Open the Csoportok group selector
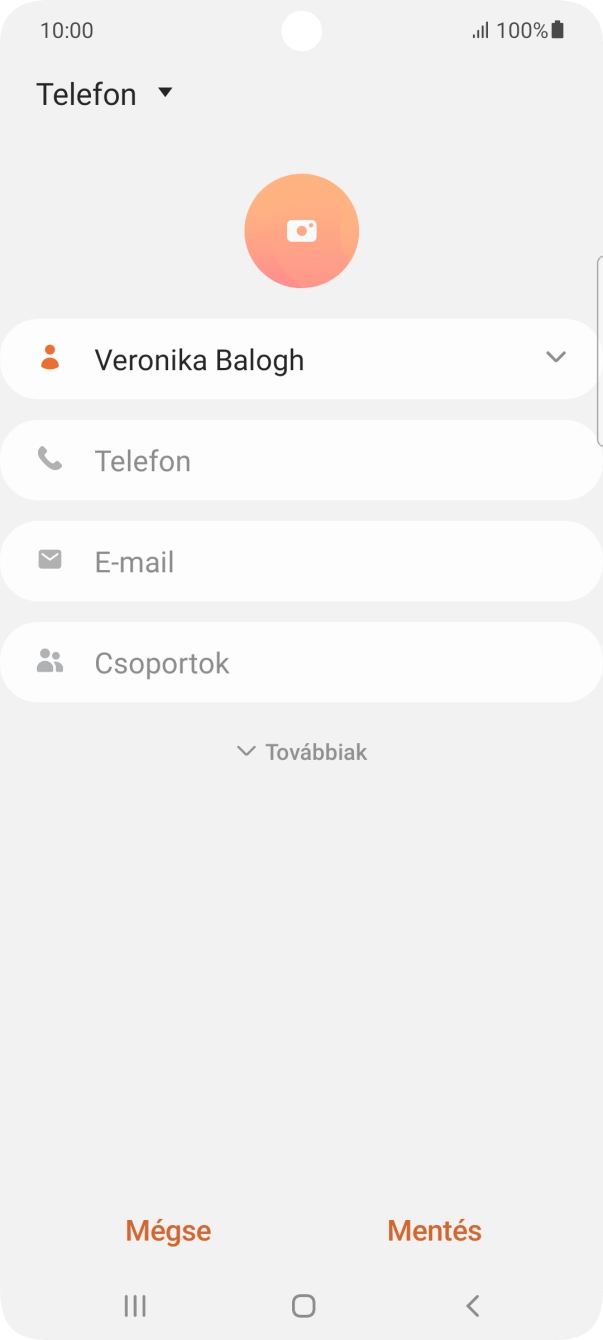603x1340 pixels. tap(300, 663)
